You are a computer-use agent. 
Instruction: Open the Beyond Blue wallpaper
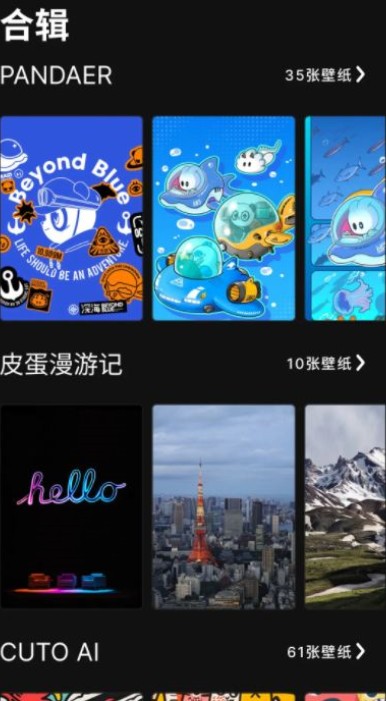pos(72,218)
